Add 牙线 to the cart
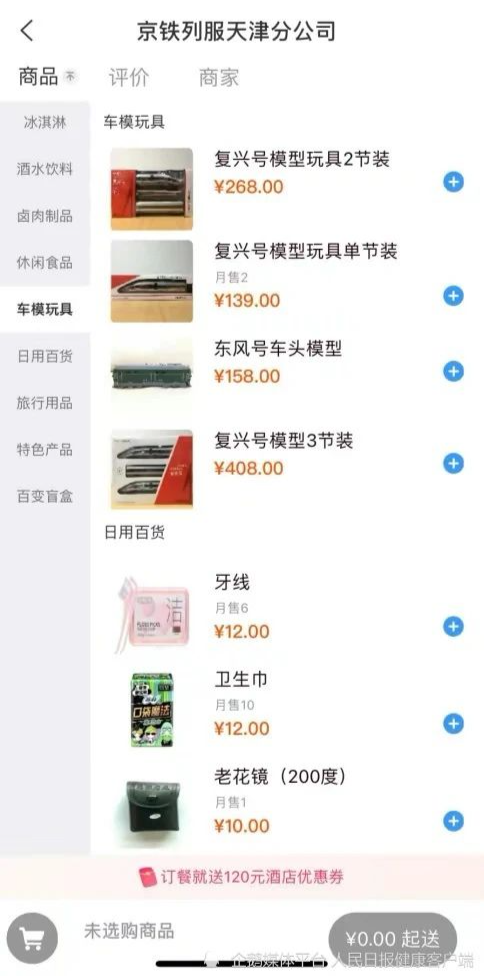 (454, 626)
